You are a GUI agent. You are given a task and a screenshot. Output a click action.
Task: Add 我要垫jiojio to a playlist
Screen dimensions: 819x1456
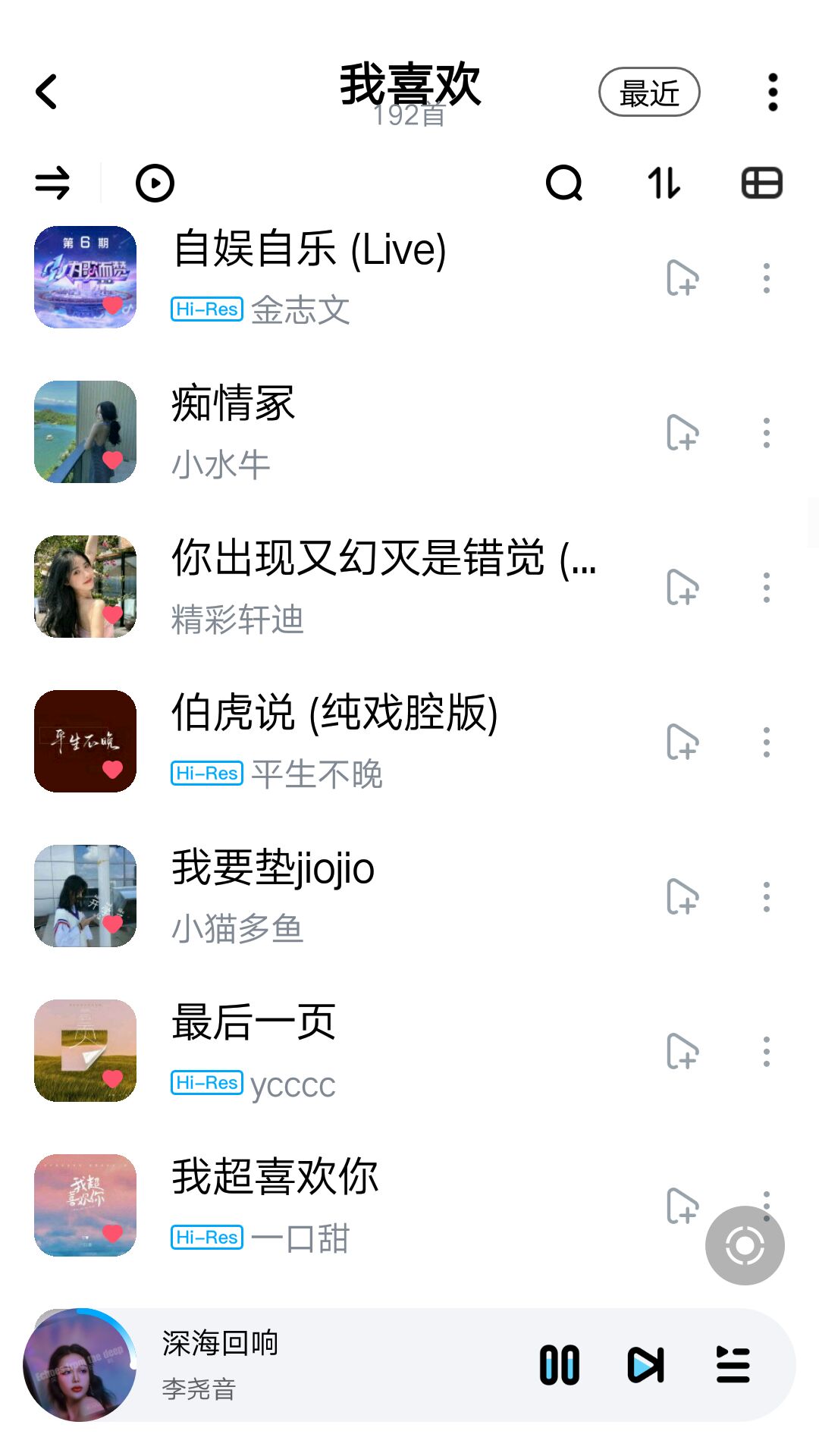point(682,897)
